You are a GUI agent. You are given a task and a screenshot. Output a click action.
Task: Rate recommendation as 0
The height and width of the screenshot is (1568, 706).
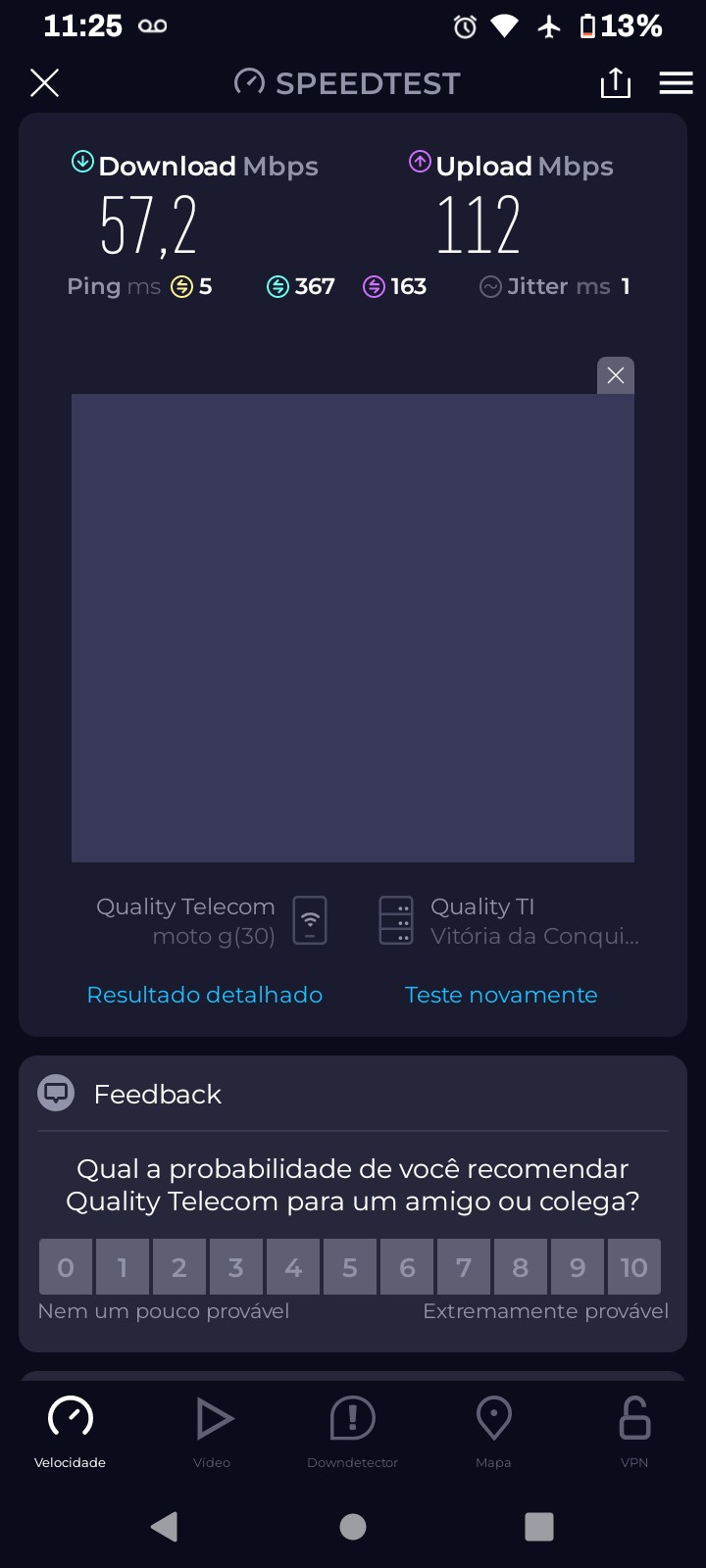66,1267
